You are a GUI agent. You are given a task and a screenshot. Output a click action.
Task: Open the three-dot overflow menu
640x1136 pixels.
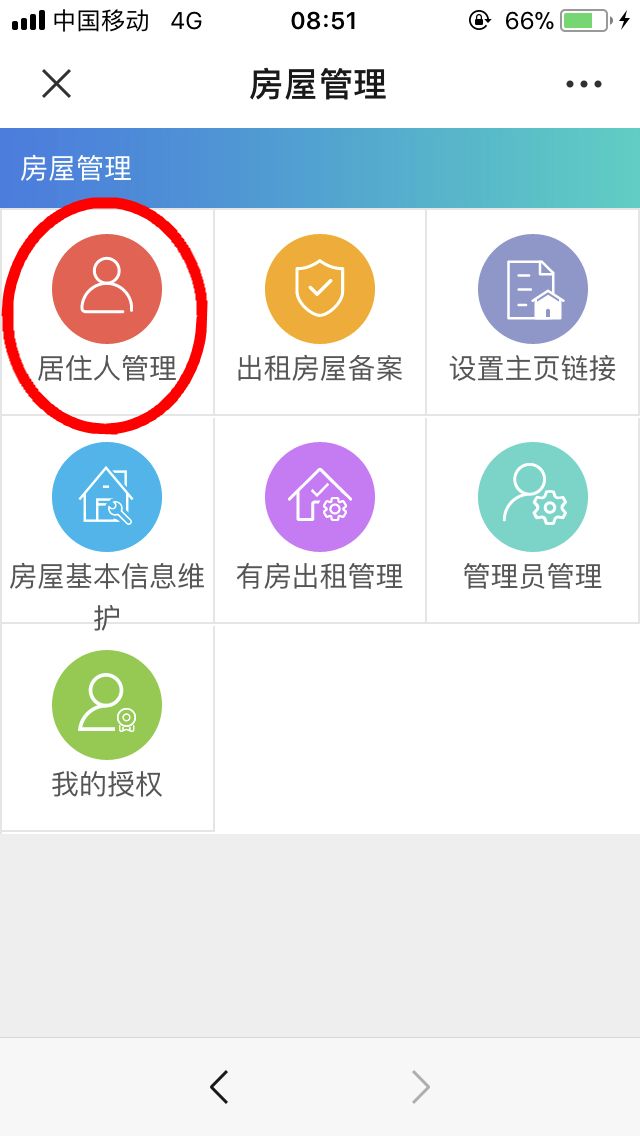pos(584,85)
